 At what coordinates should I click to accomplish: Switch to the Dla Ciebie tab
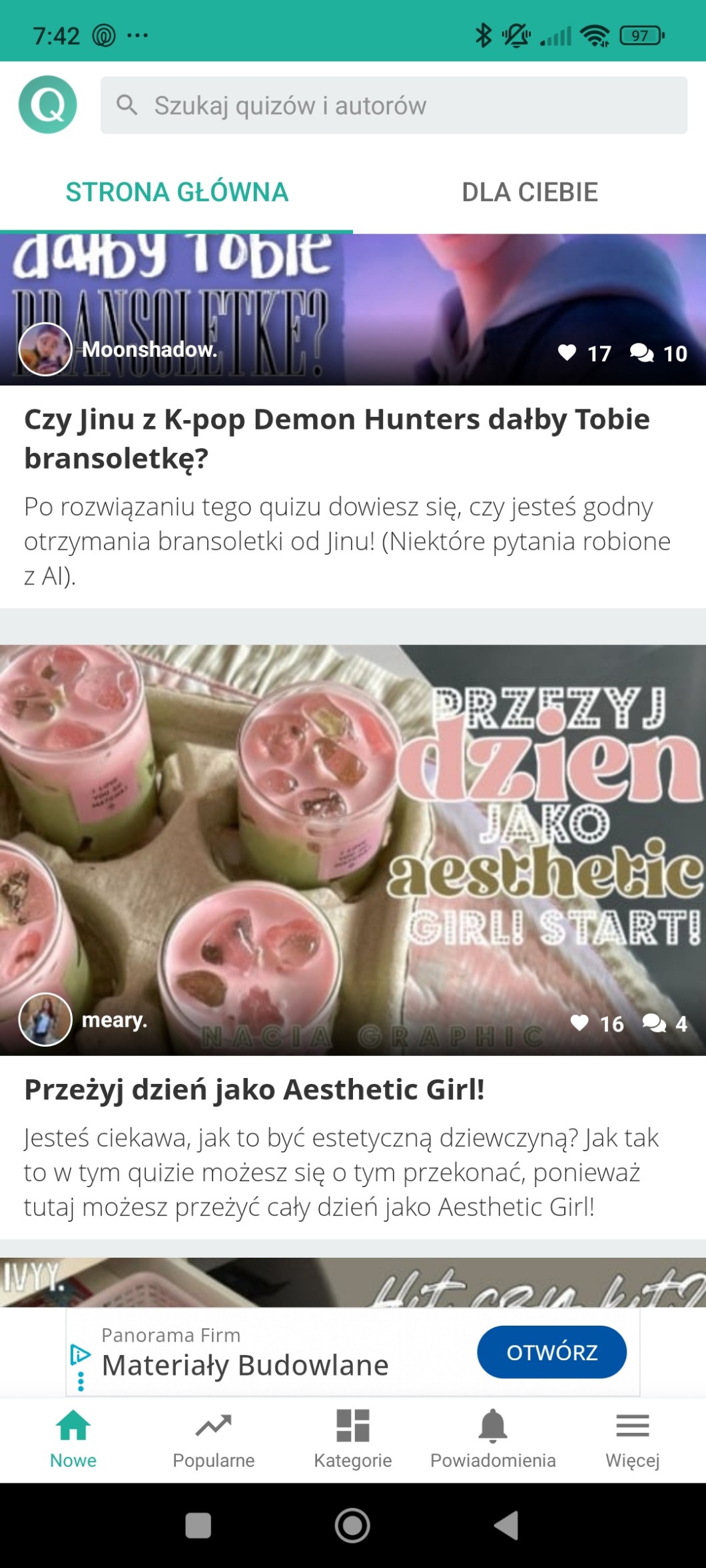(x=529, y=192)
